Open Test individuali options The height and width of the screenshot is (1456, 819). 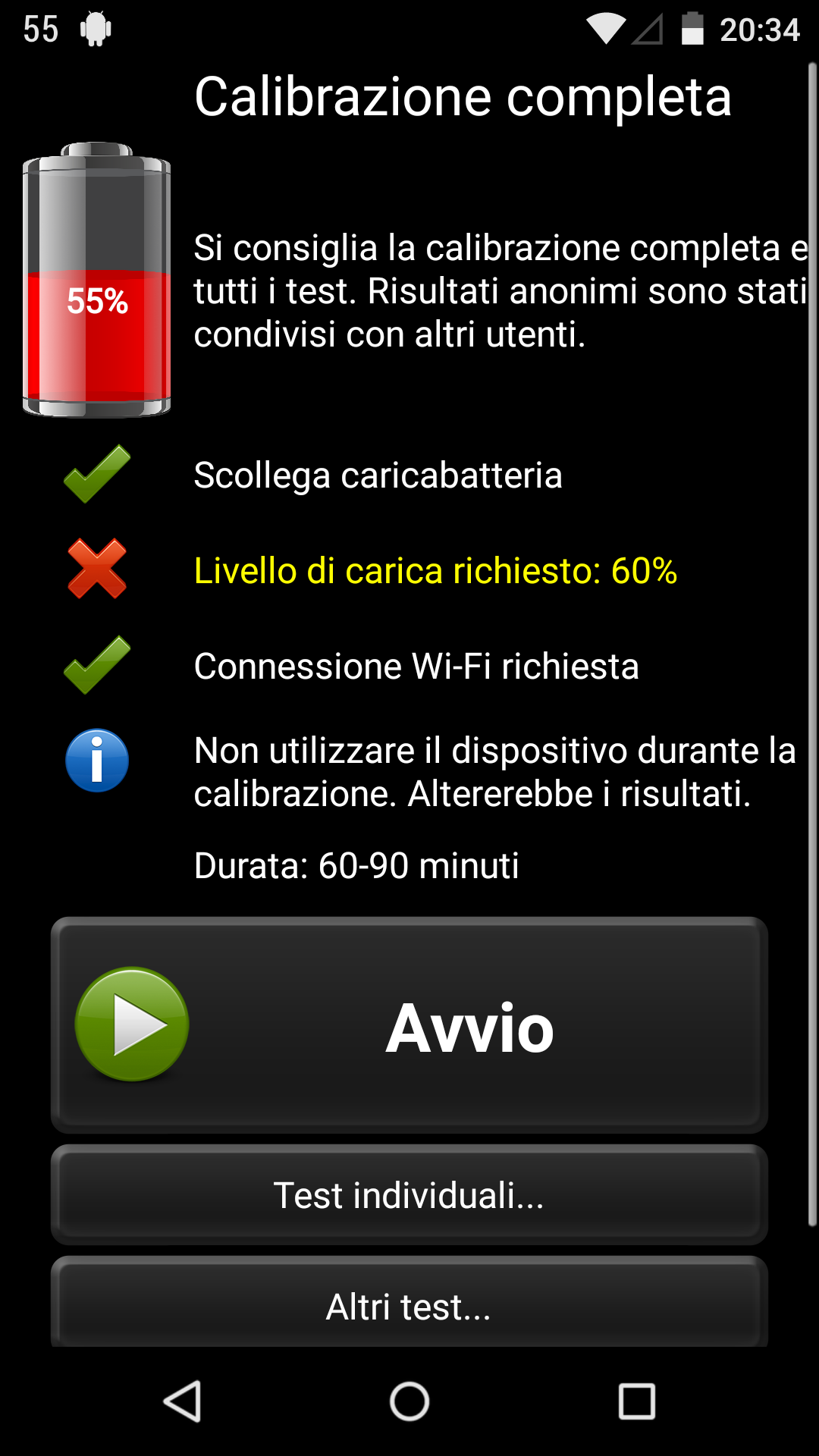point(409,1195)
